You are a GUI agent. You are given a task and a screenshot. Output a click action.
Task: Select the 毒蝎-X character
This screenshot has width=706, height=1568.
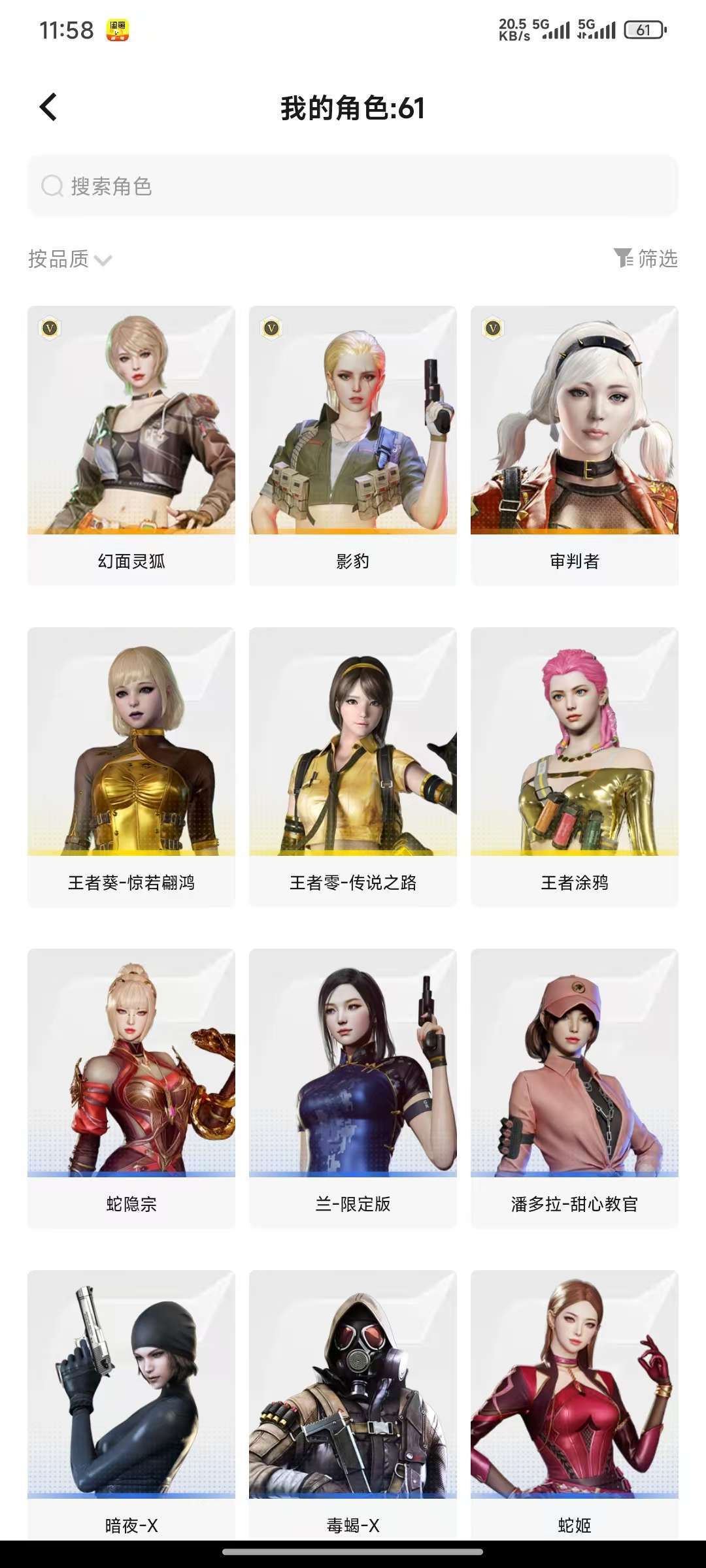tap(353, 1405)
